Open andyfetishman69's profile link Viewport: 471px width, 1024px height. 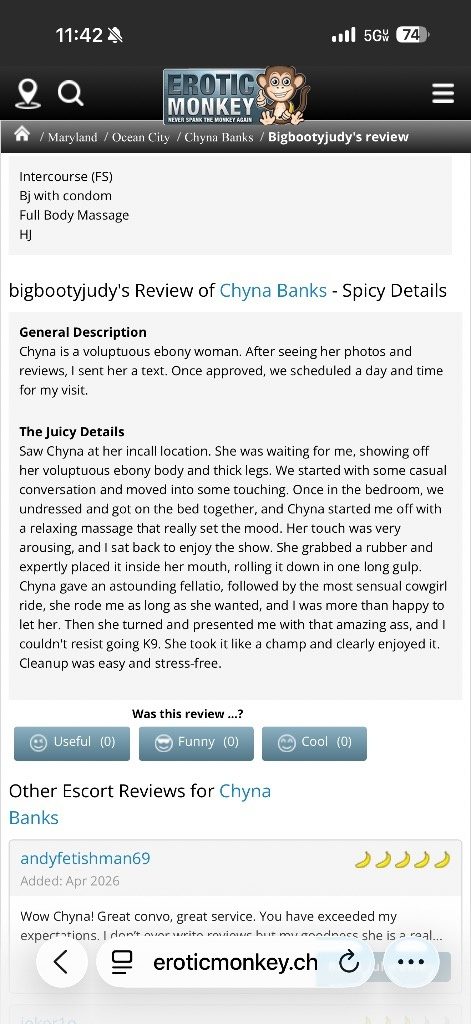(x=85, y=858)
